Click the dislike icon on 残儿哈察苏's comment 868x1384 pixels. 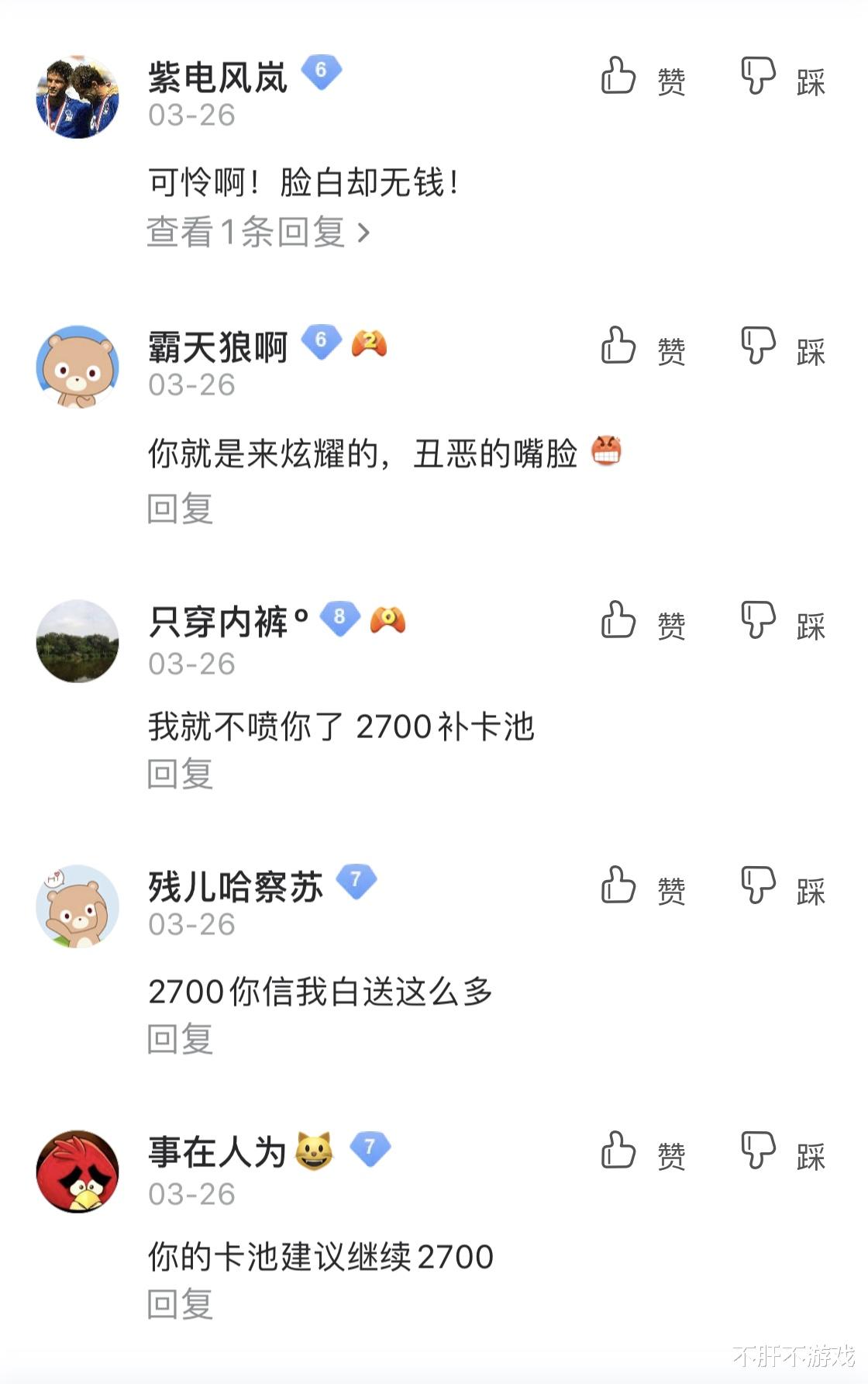pyautogui.click(x=757, y=886)
